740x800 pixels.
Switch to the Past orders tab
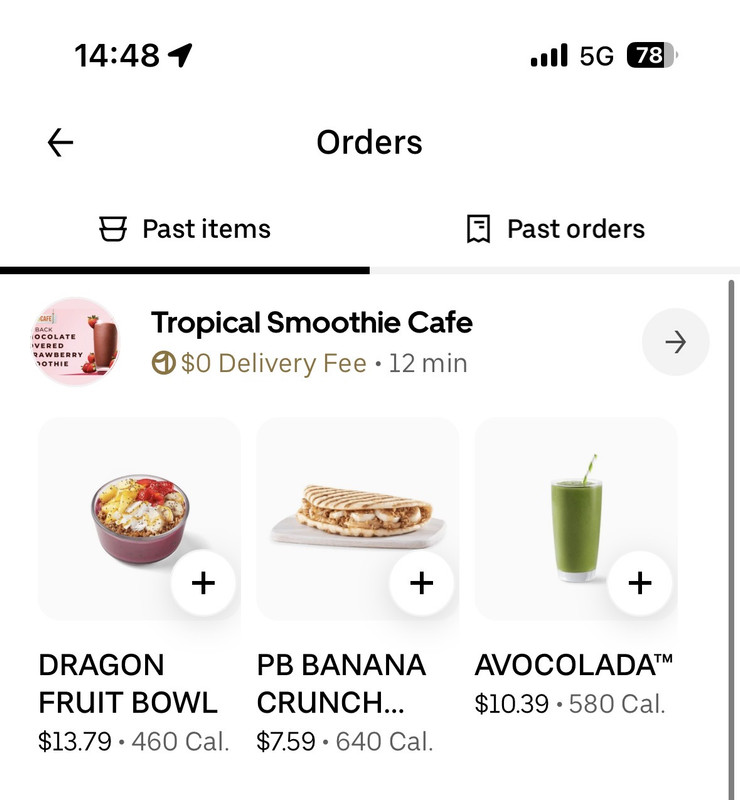(x=555, y=229)
